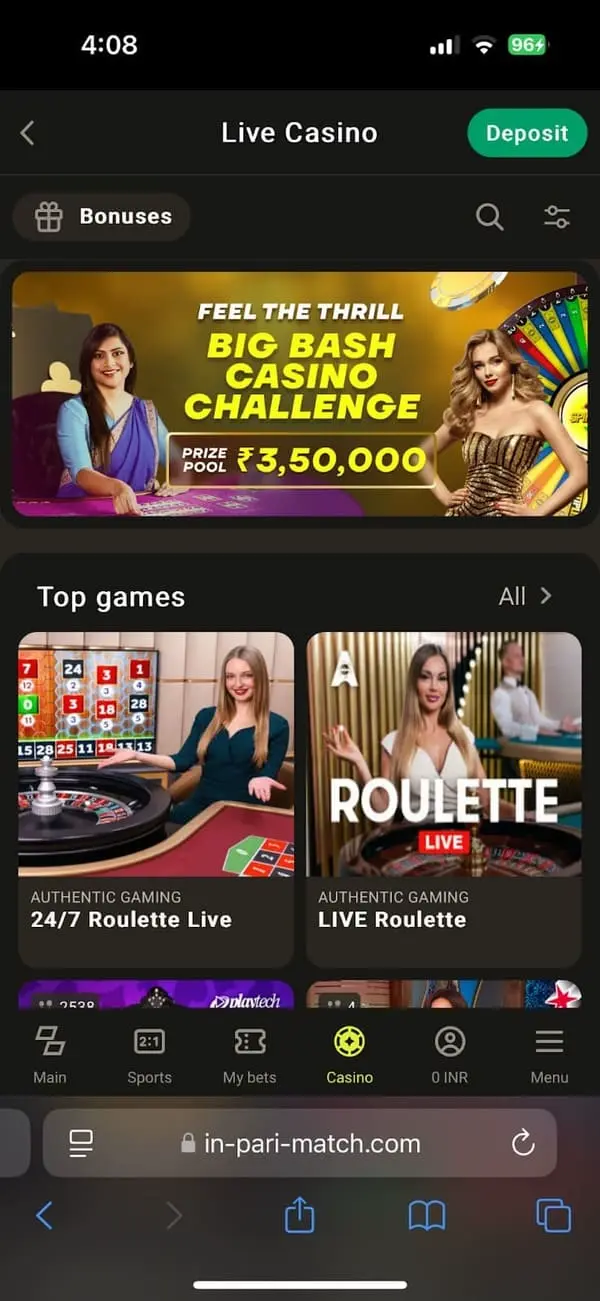Reload the page in Safari
The image size is (600, 1301).
[x=523, y=1143]
